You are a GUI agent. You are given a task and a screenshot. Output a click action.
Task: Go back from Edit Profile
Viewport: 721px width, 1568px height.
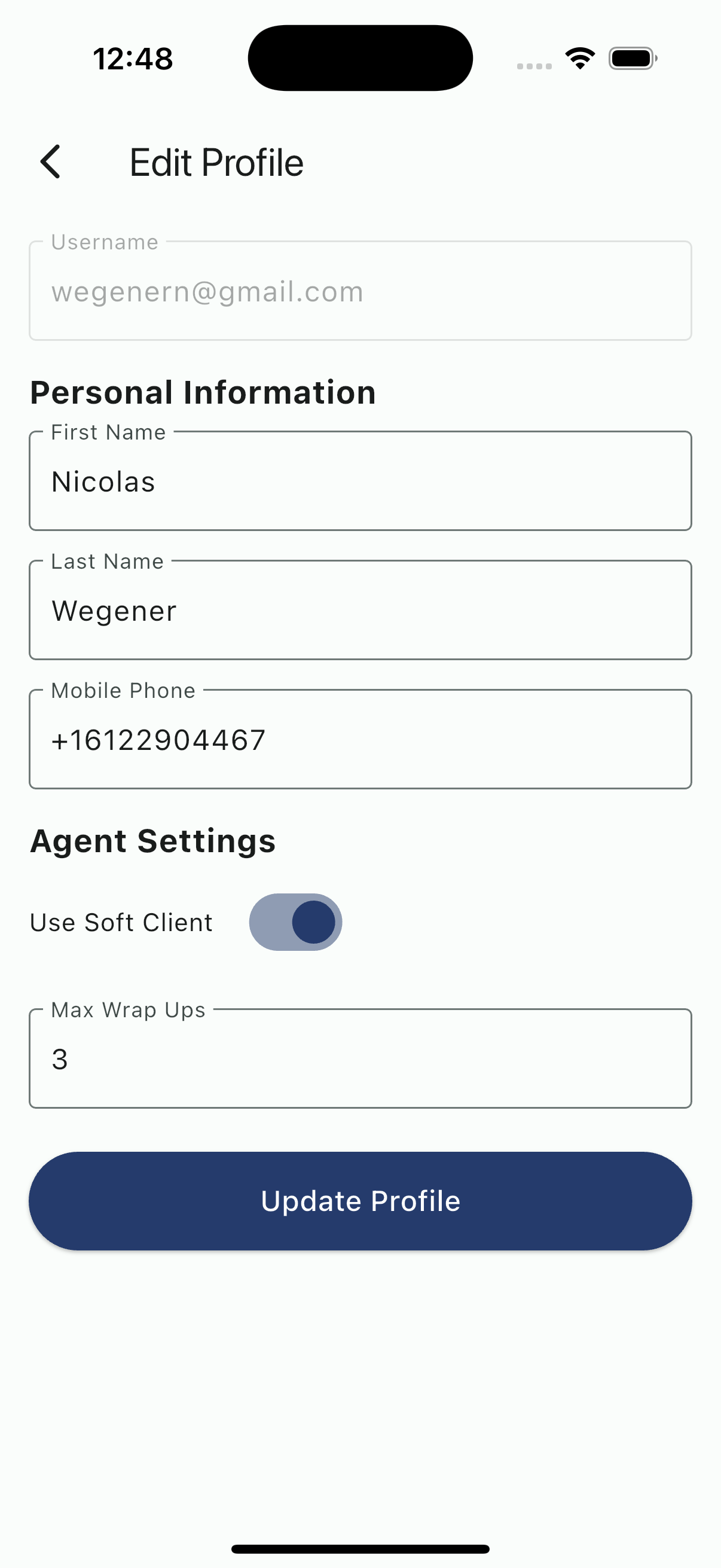tap(51, 162)
